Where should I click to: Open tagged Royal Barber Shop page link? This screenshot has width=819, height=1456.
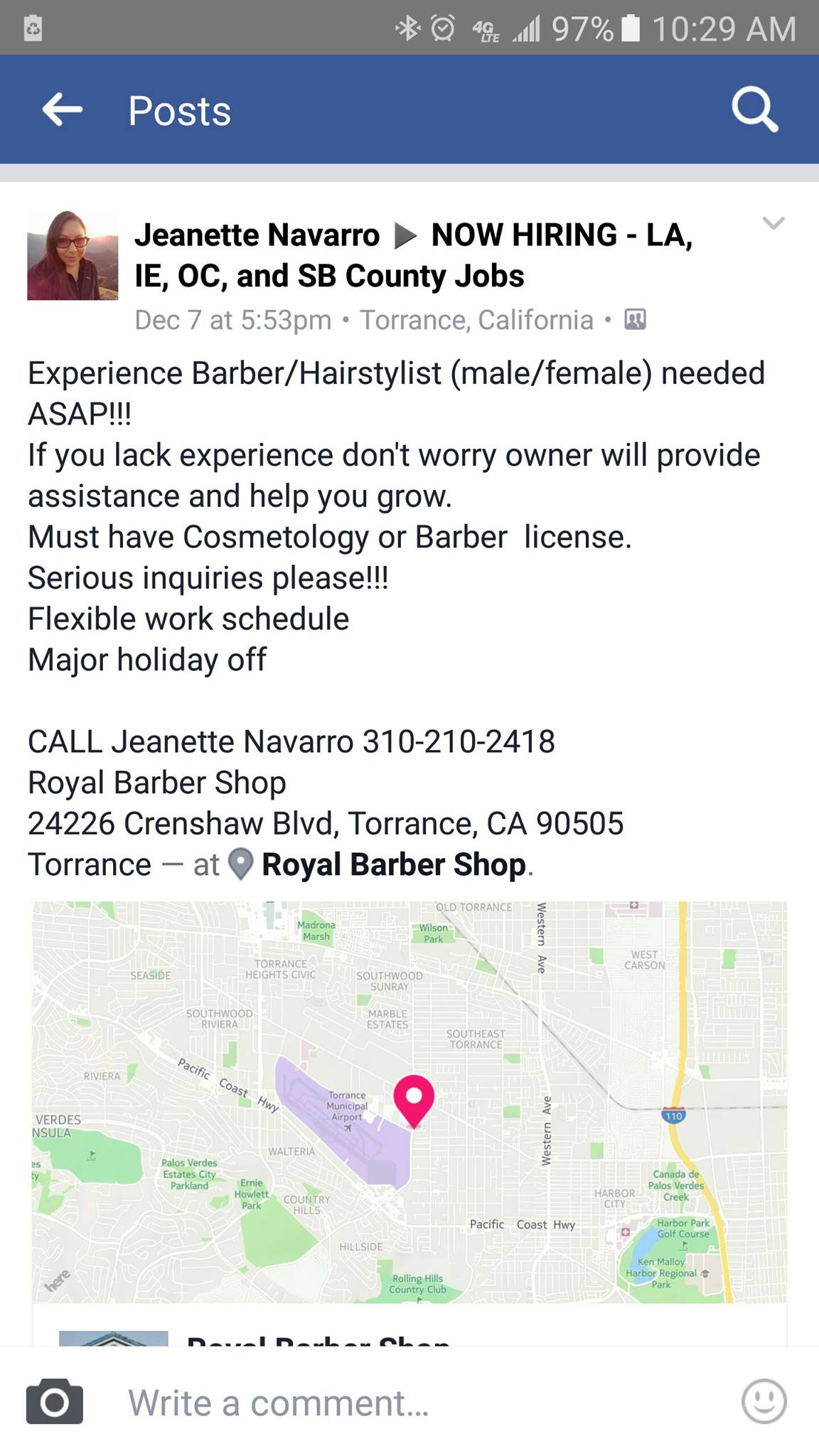(x=393, y=865)
